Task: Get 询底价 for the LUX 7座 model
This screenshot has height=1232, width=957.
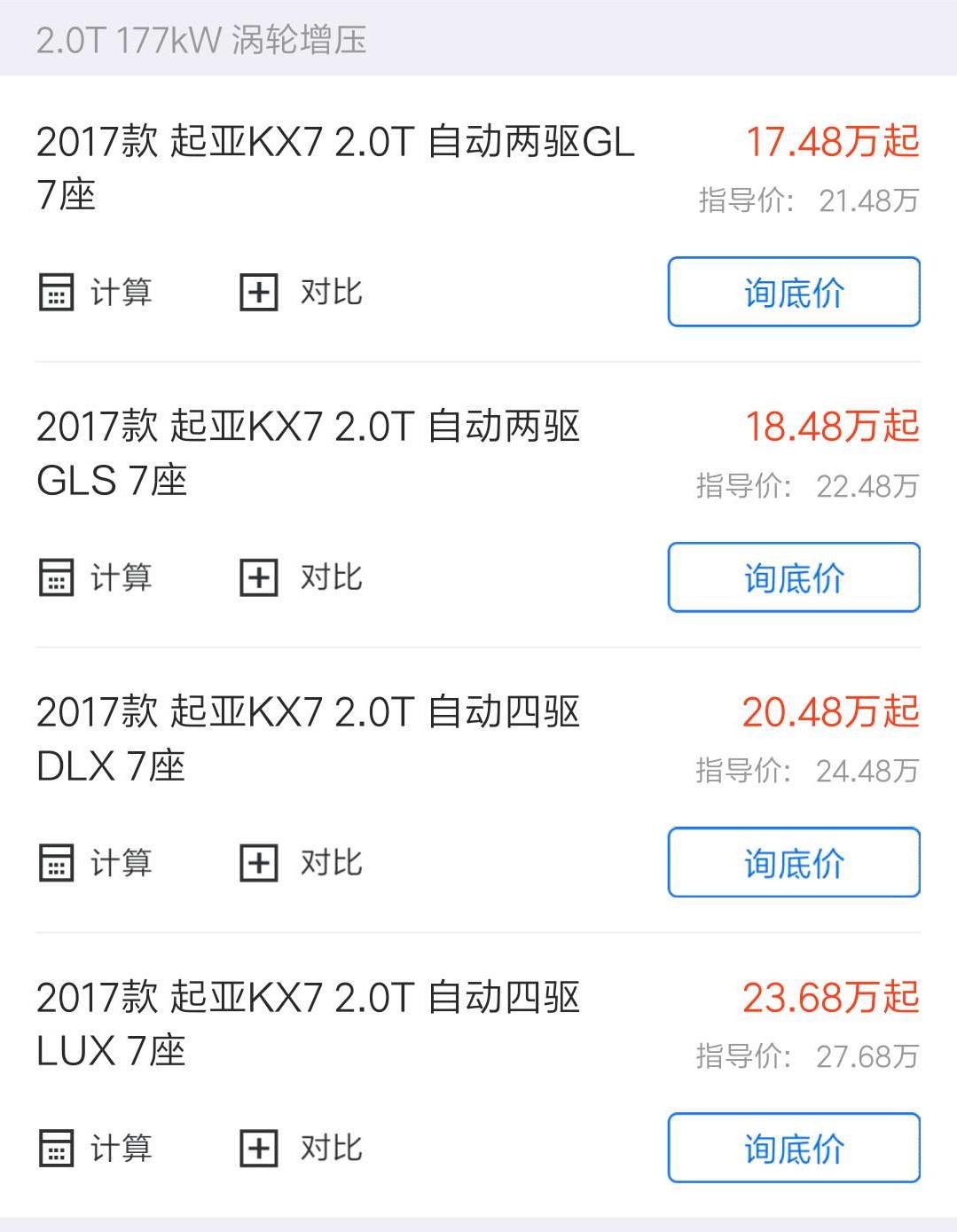Action: click(794, 1149)
